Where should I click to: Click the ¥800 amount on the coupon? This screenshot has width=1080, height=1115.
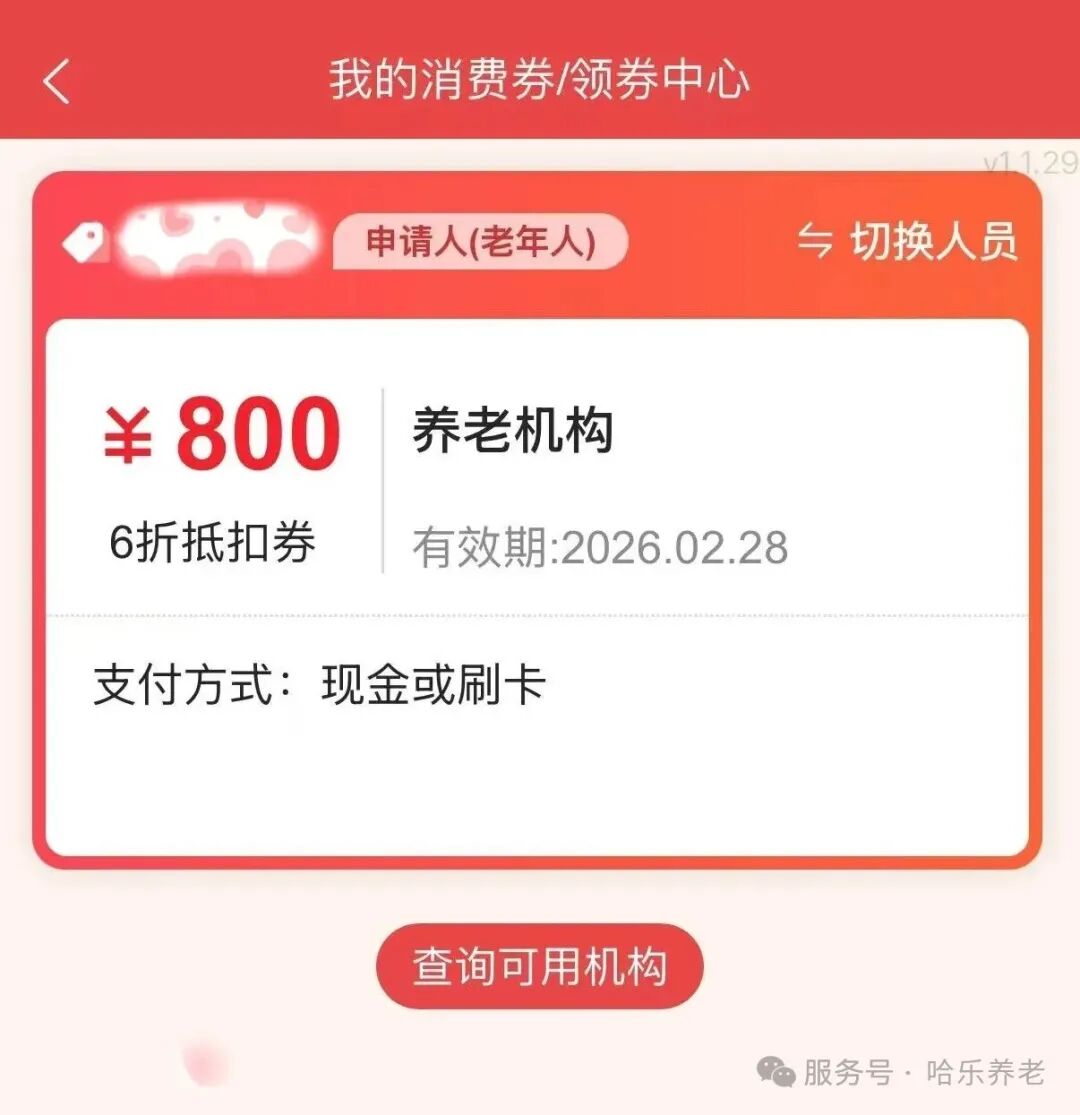pos(222,433)
